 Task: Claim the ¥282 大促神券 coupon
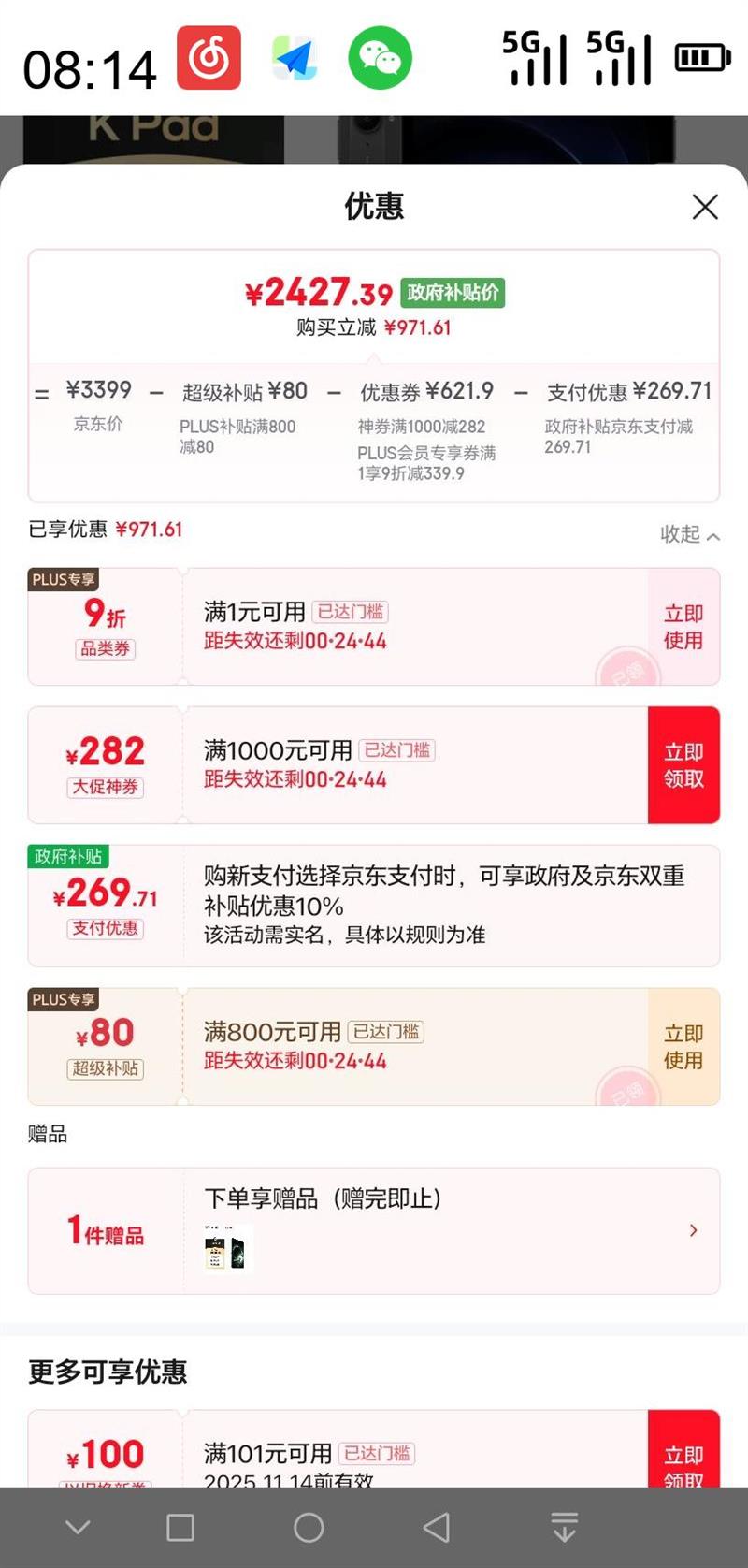[683, 765]
